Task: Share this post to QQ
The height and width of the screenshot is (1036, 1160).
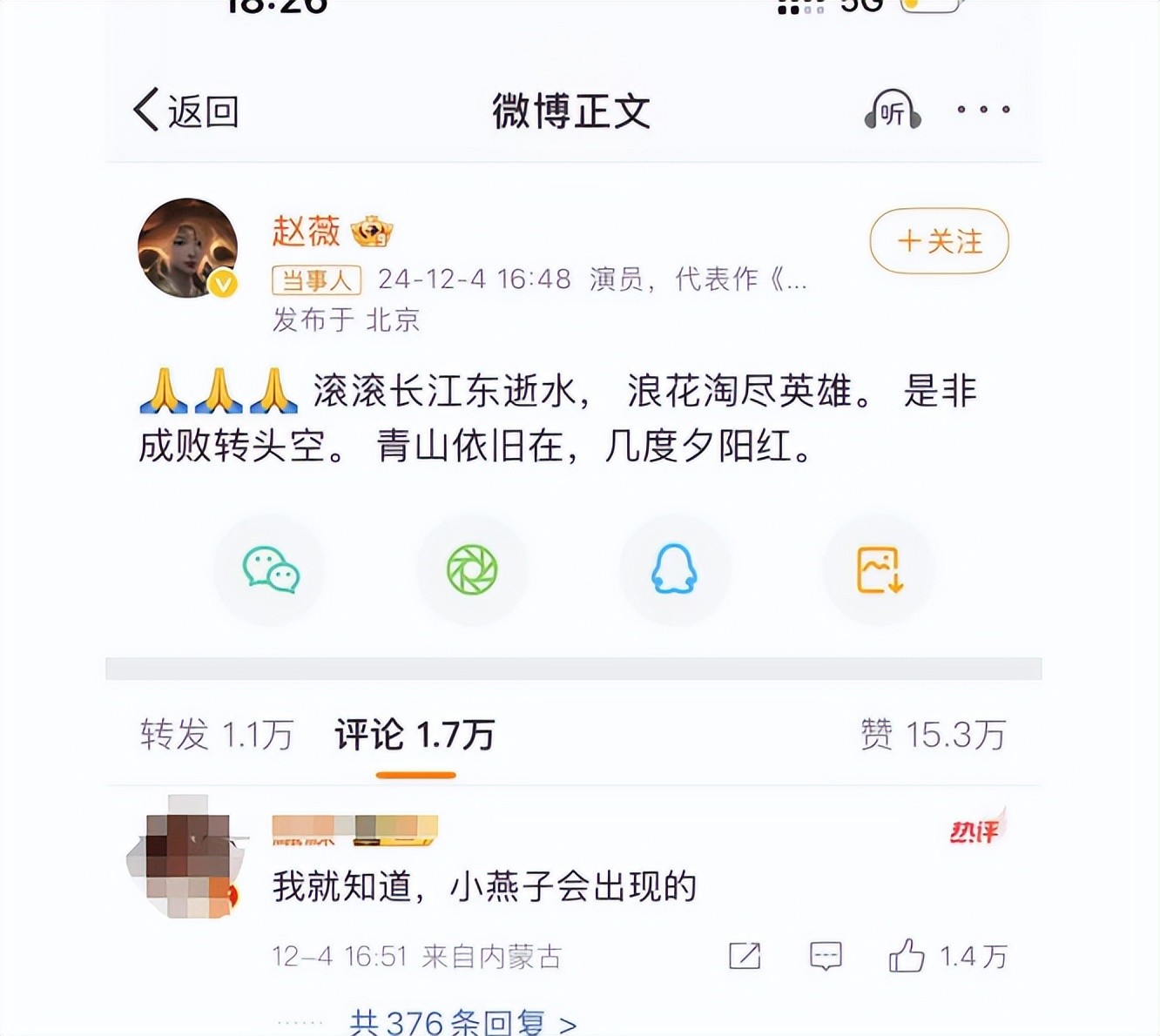Action: tap(674, 570)
